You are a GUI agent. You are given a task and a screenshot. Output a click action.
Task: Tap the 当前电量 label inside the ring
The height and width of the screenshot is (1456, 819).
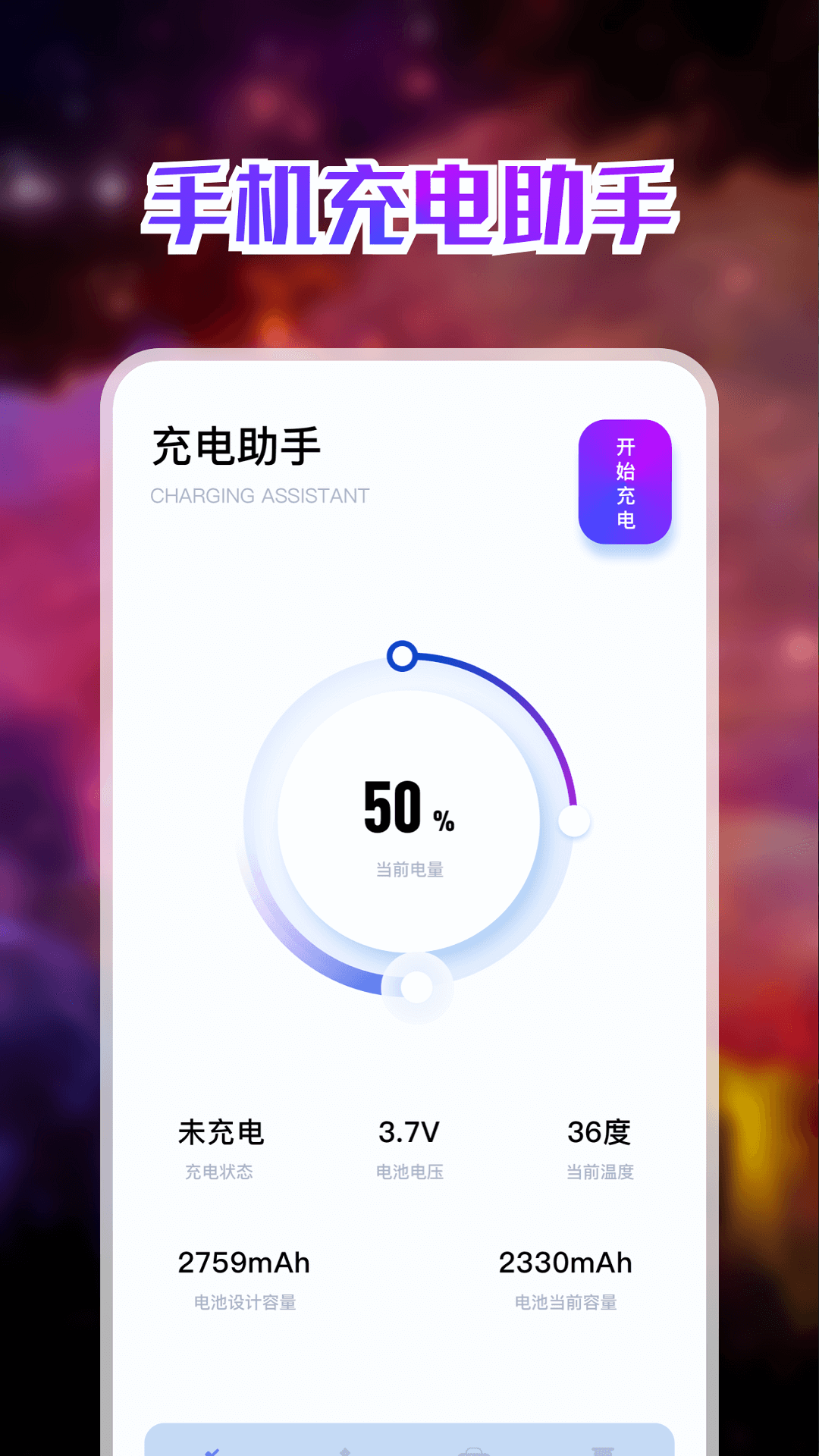[x=409, y=869]
